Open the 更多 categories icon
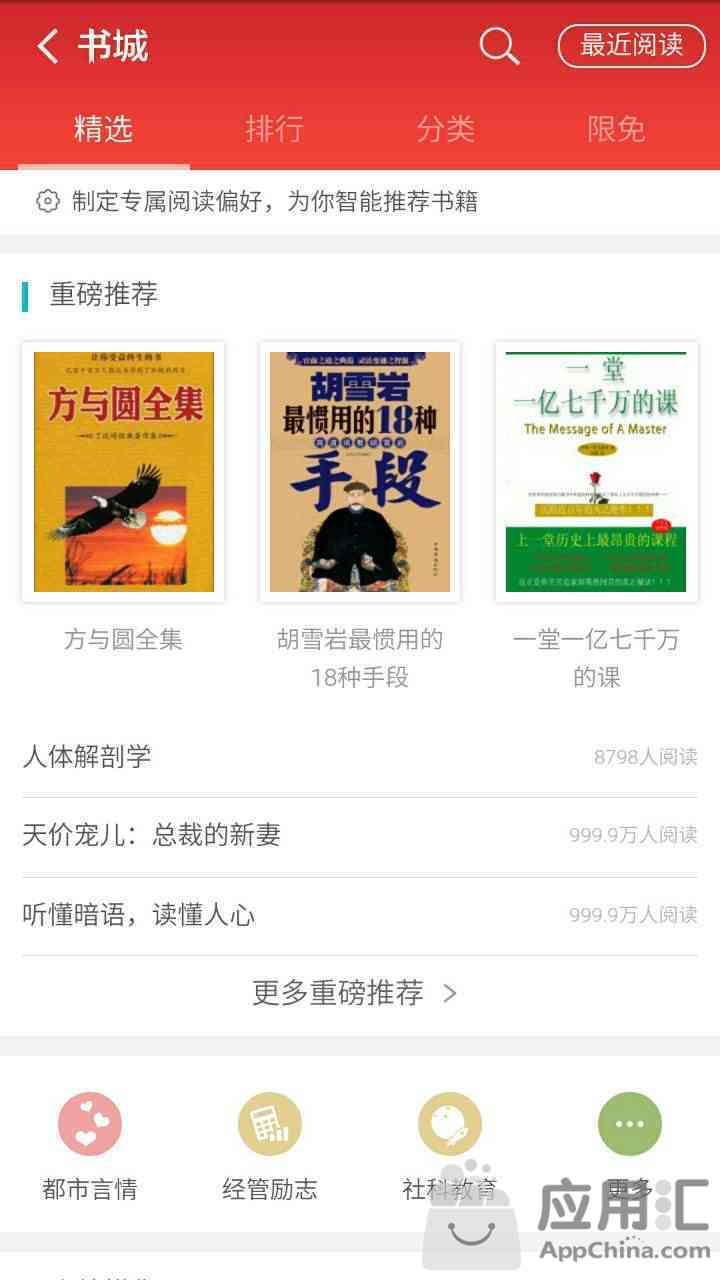Image resolution: width=720 pixels, height=1280 pixels. pyautogui.click(x=630, y=1125)
